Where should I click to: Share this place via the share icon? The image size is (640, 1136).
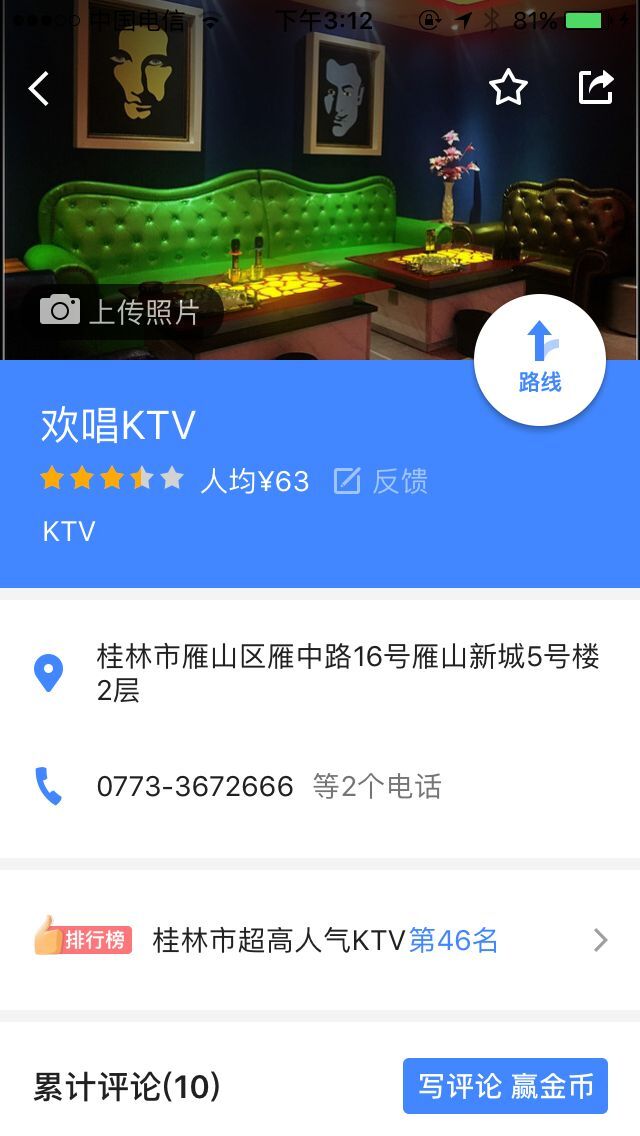point(596,88)
